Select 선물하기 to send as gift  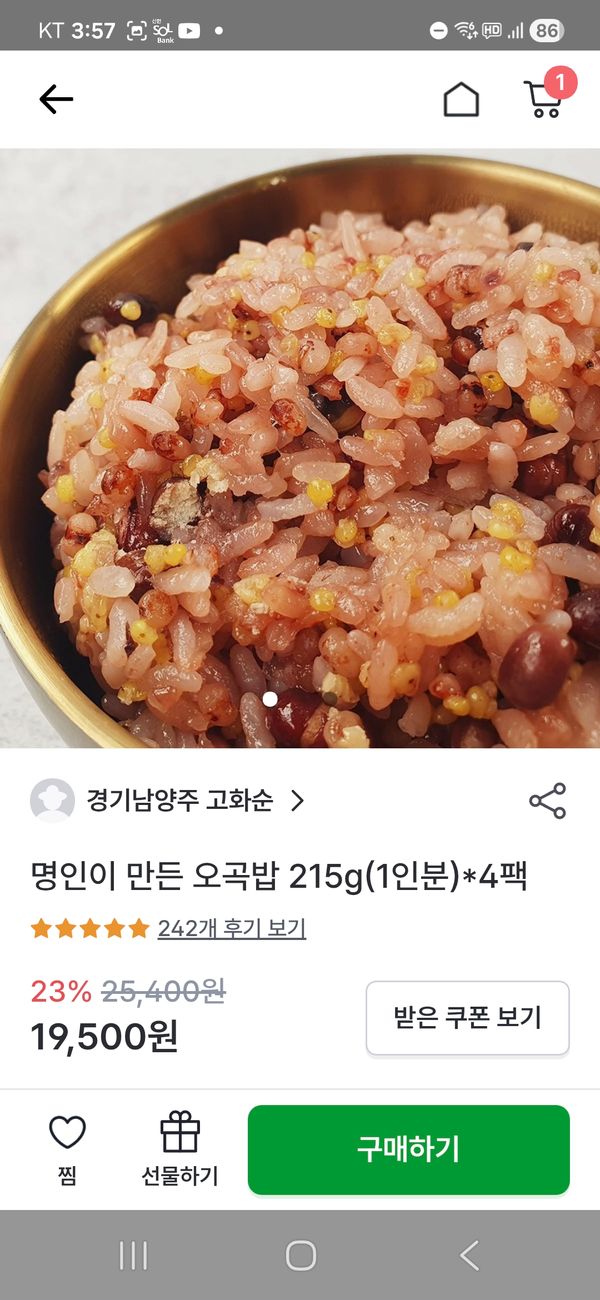pos(180,1150)
